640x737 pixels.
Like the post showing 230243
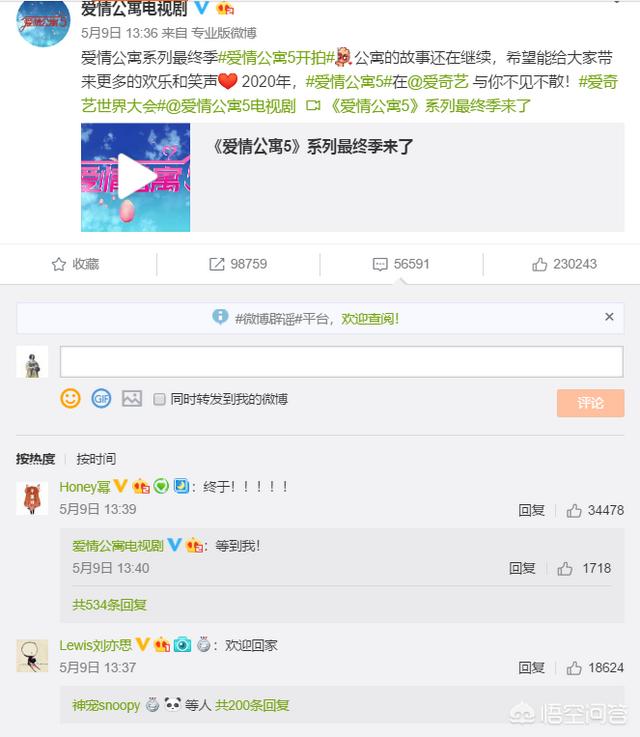pyautogui.click(x=564, y=264)
